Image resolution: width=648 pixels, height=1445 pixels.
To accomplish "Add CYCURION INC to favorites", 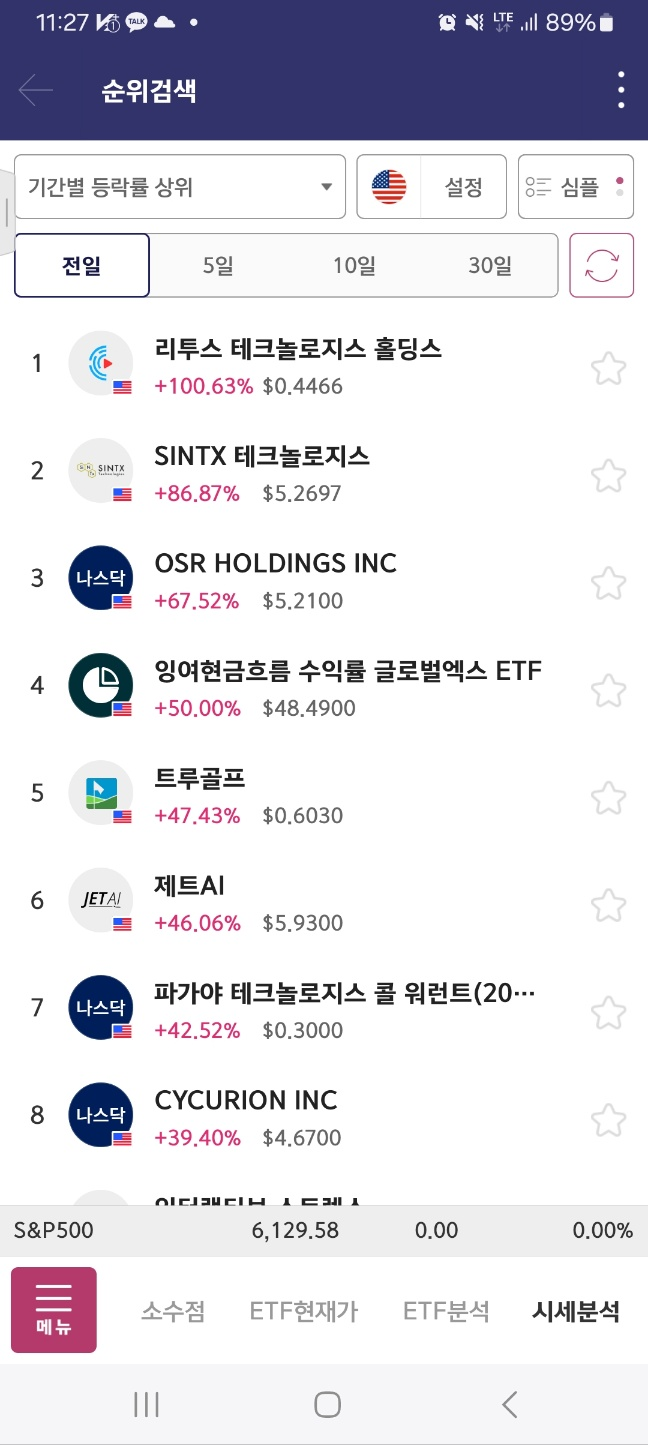I will [608, 1120].
